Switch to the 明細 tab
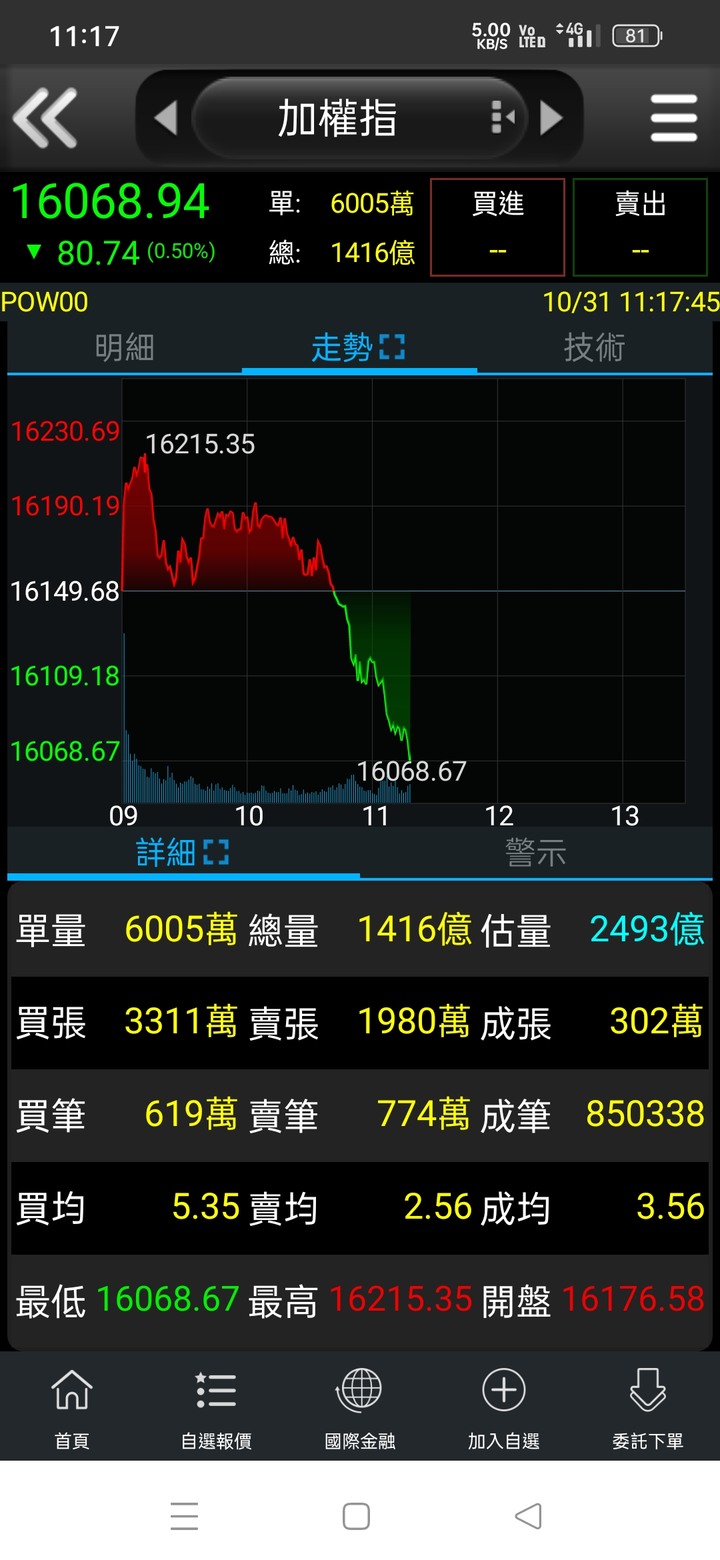Screen dimensions: 720x1560 coord(124,347)
